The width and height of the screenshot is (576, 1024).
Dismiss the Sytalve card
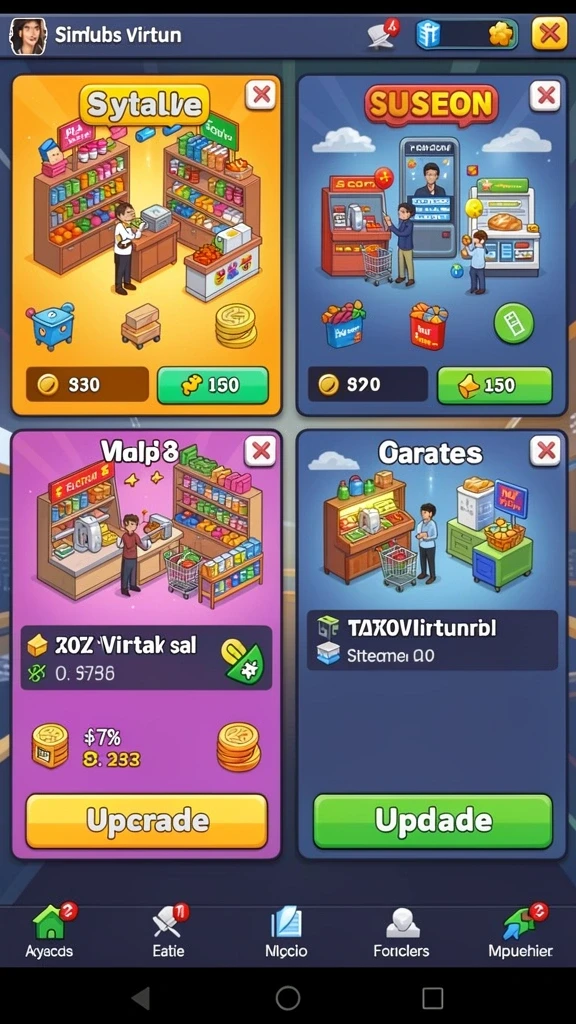click(x=261, y=95)
